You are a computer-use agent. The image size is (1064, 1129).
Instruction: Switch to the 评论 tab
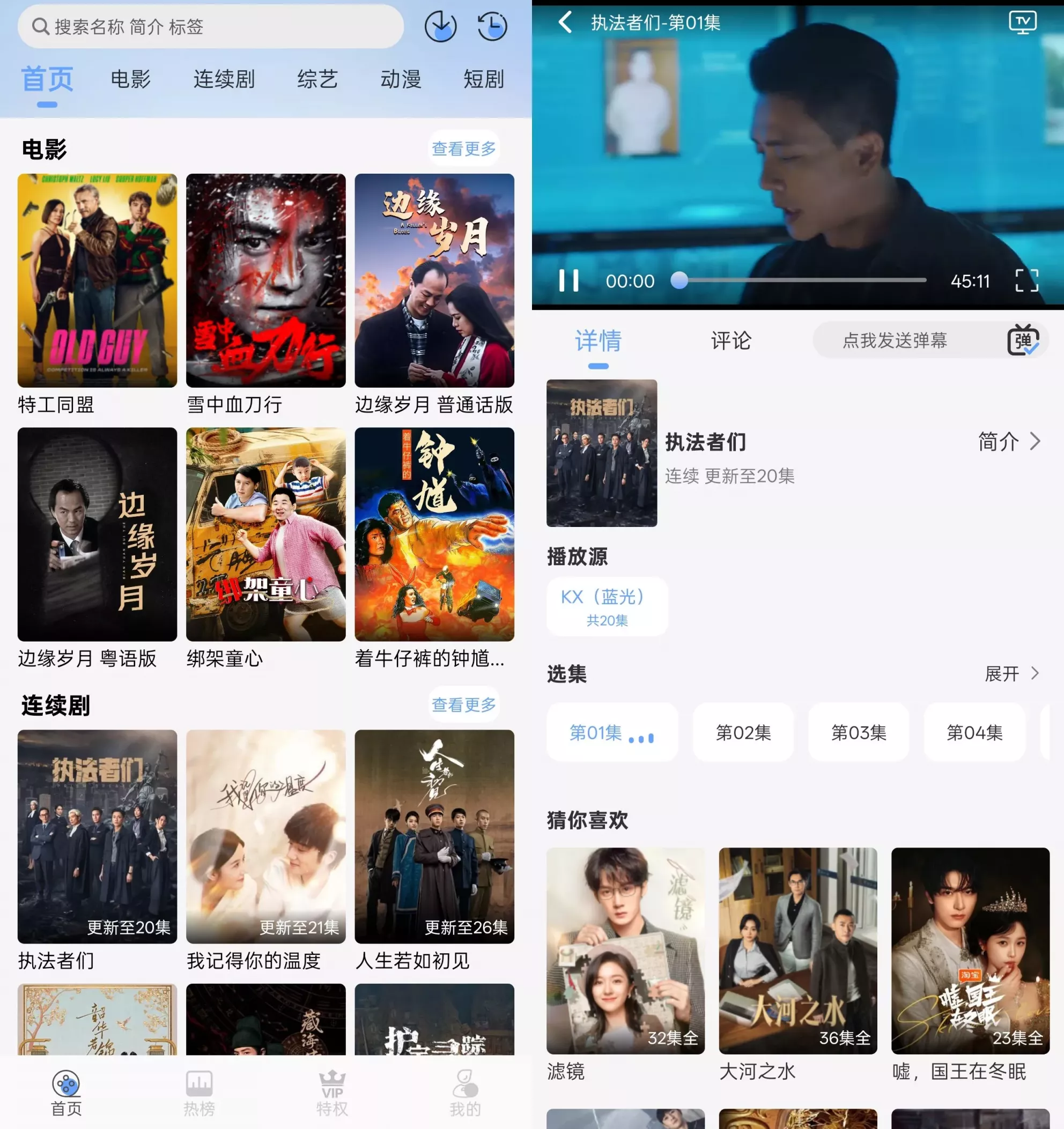point(730,341)
